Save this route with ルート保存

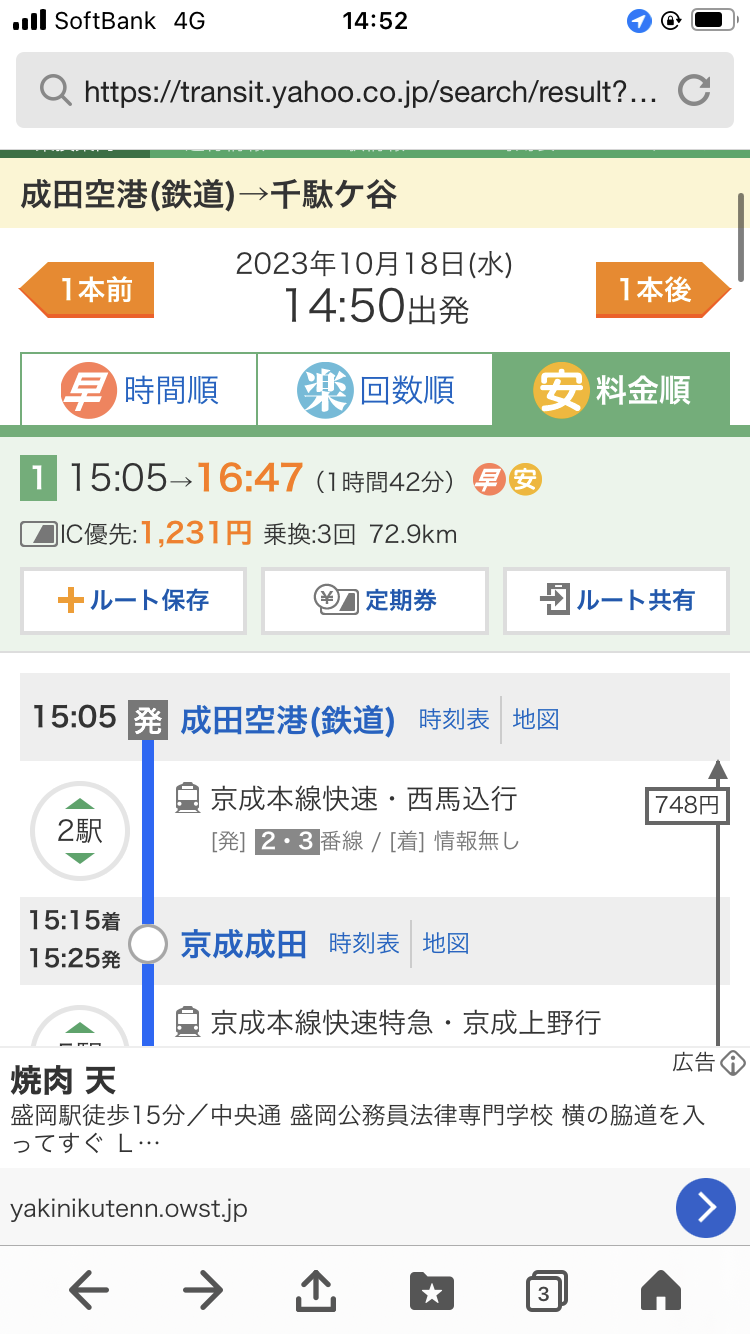point(134,600)
